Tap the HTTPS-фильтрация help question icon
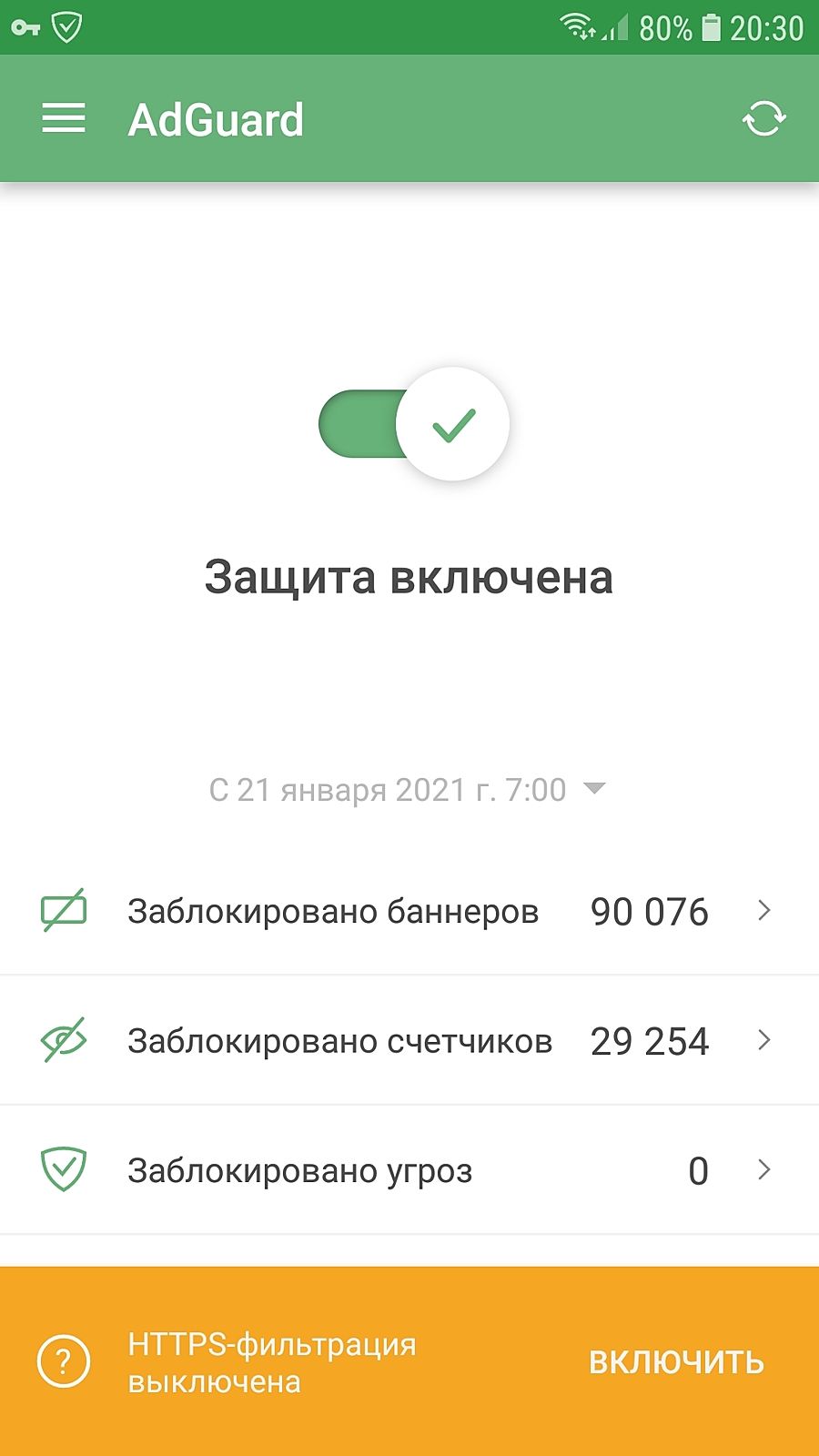Image resolution: width=819 pixels, height=1456 pixels. pos(64,1362)
